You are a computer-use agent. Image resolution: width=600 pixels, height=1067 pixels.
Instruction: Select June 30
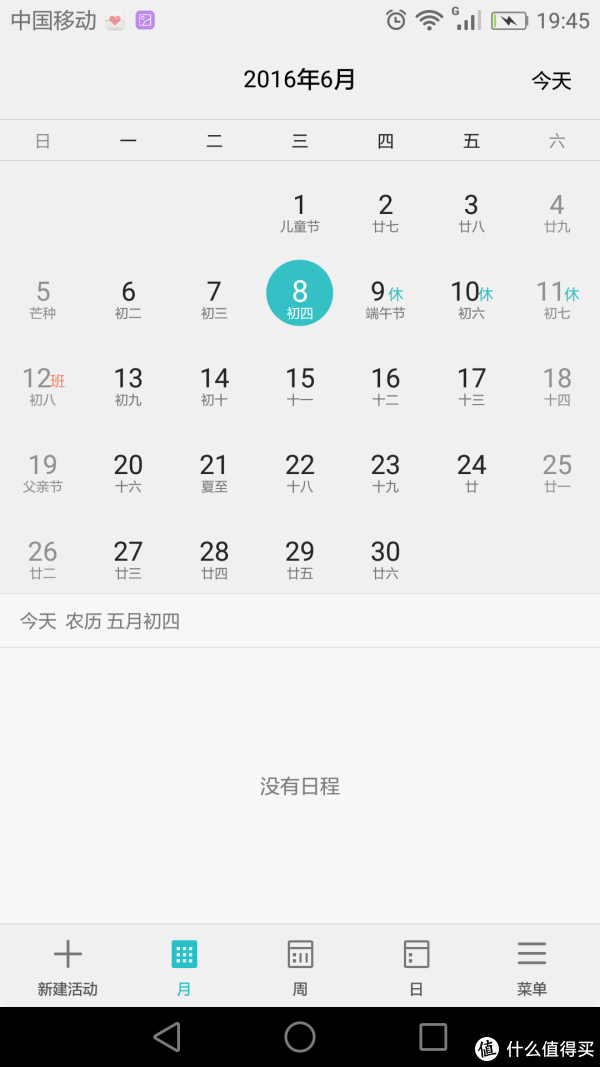(x=386, y=559)
